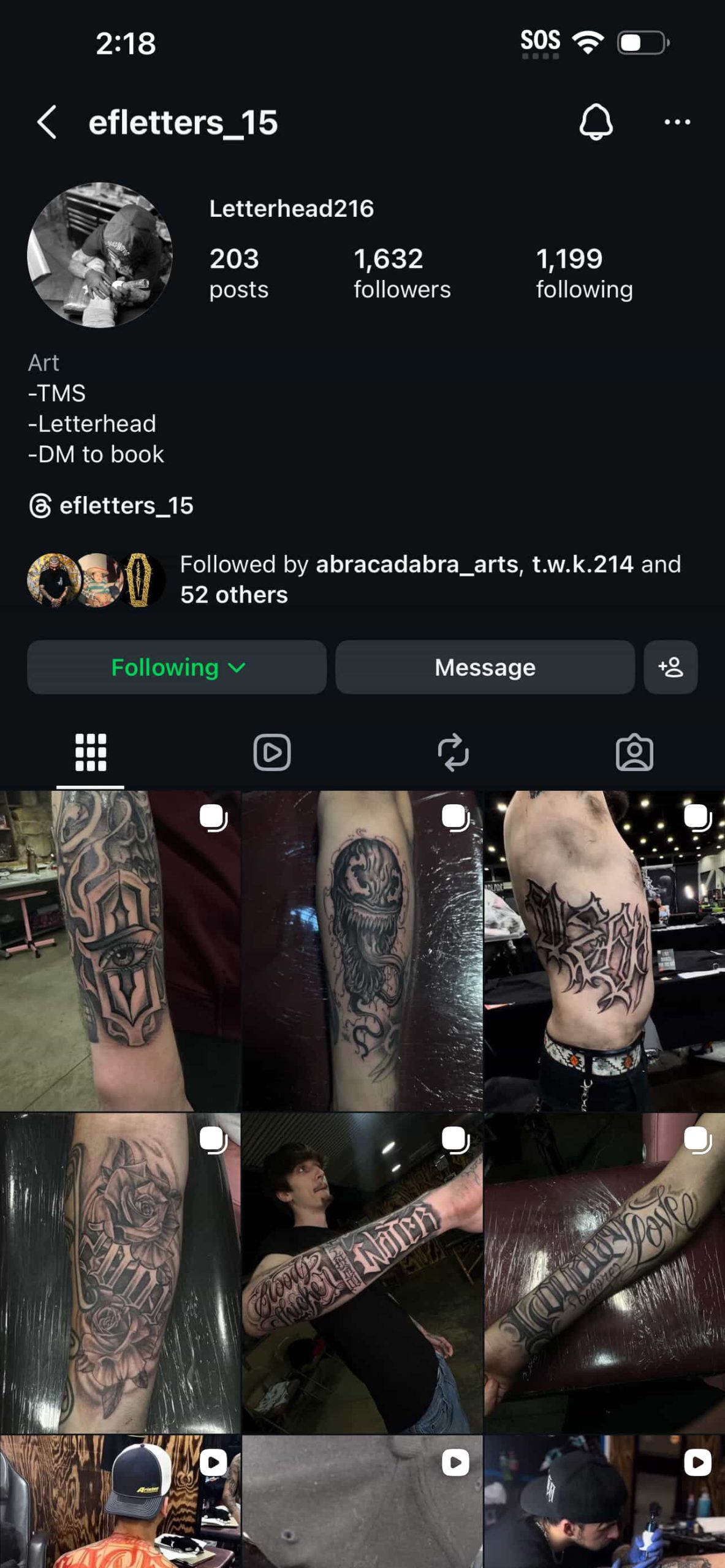Switch to the posts grid tab
This screenshot has height=1568, width=725.
(x=91, y=752)
